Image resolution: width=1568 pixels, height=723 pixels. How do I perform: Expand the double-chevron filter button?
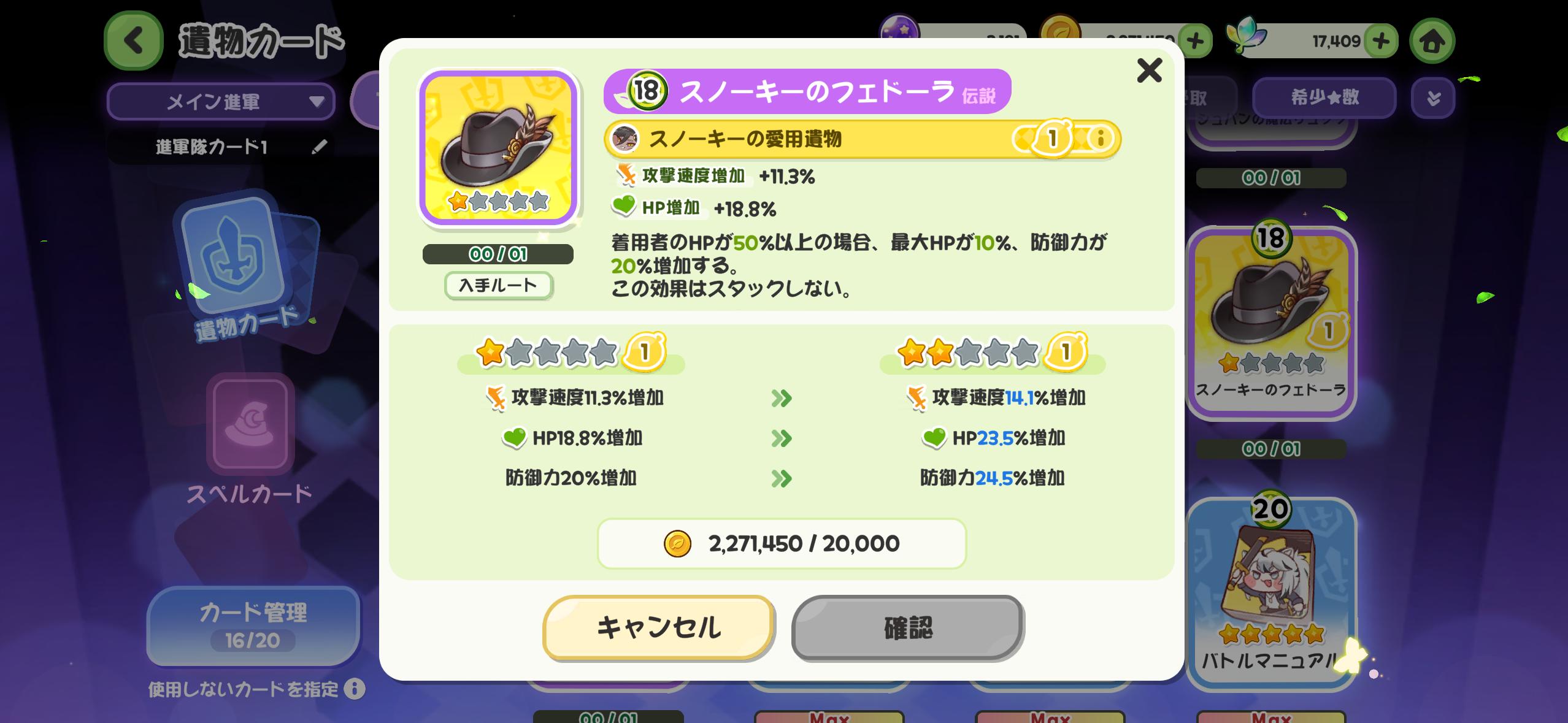click(x=1433, y=98)
